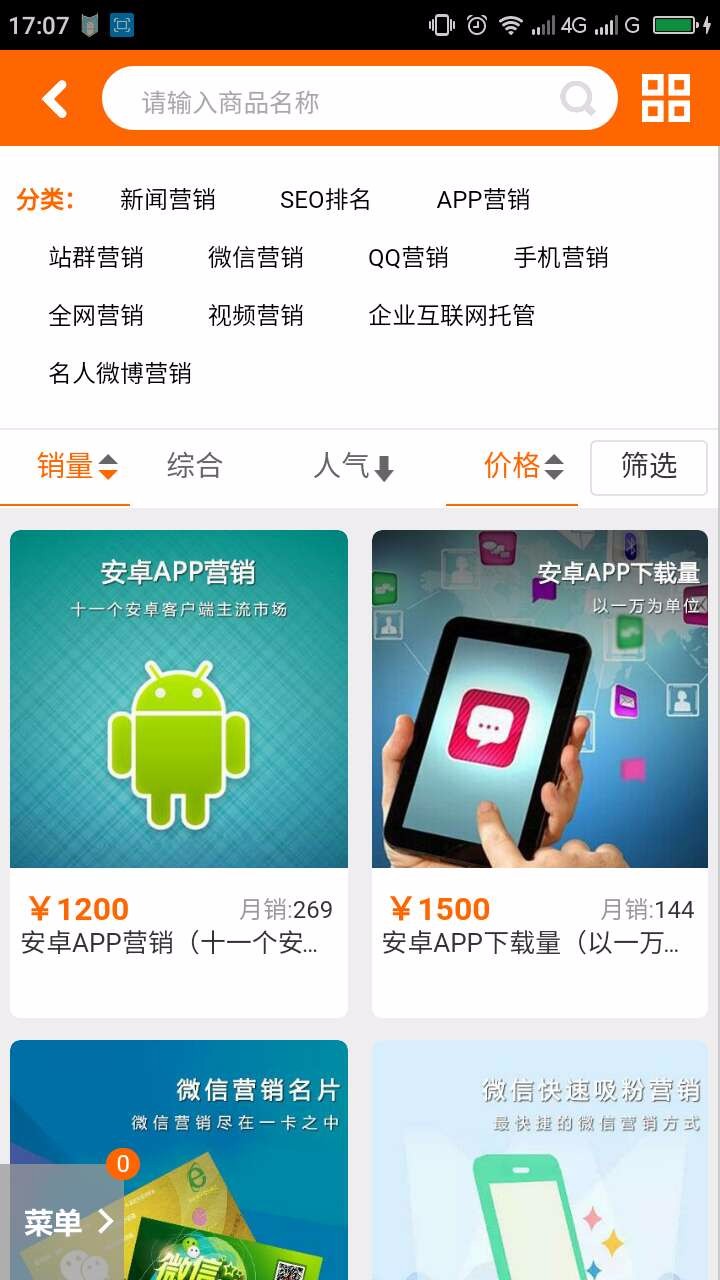Sort products by 价格
Screen dimensions: 720x1280
(x=523, y=466)
